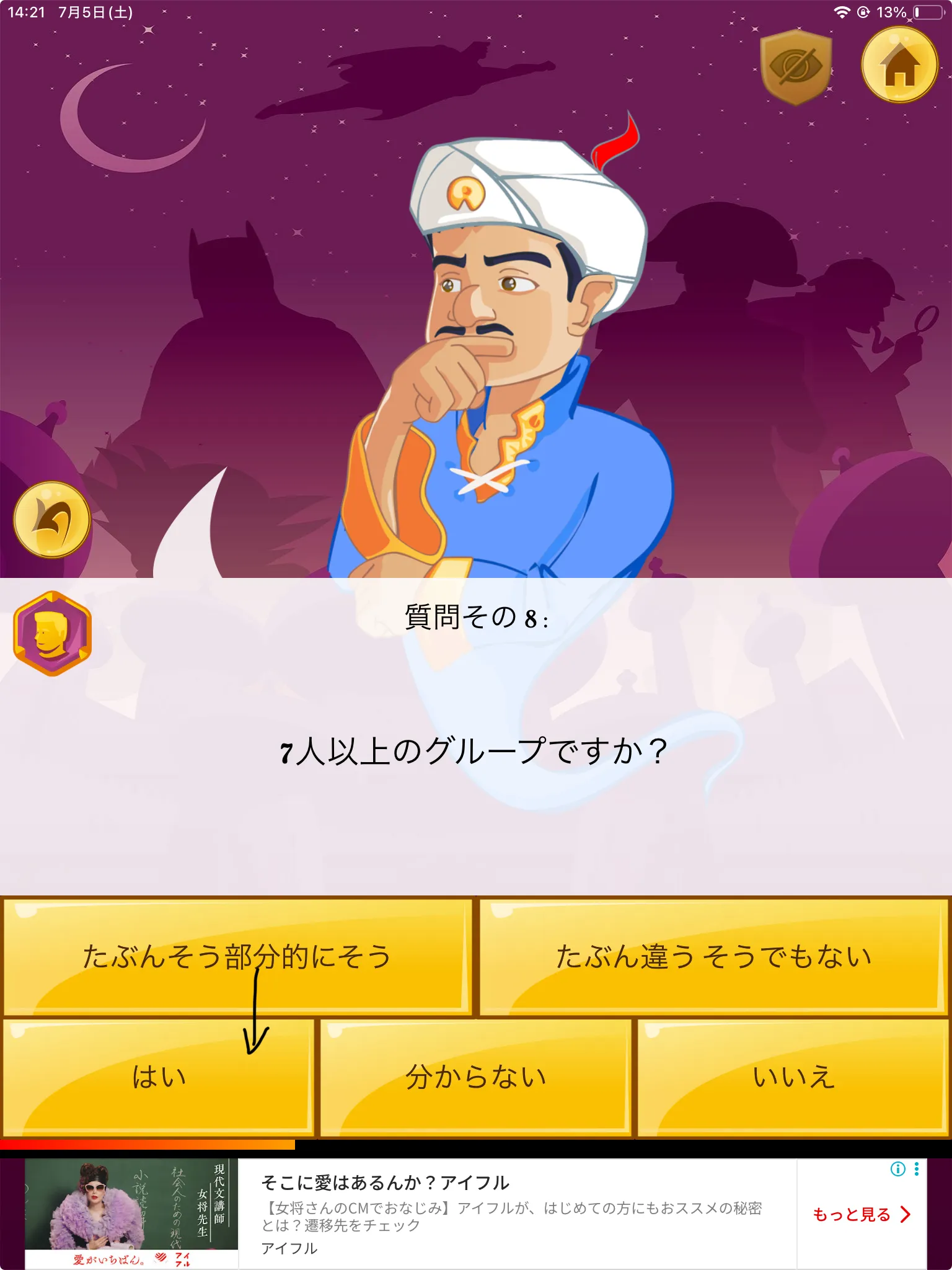Choose たぶんそう 部分的にそう
The width and height of the screenshot is (952, 1270).
[237, 956]
